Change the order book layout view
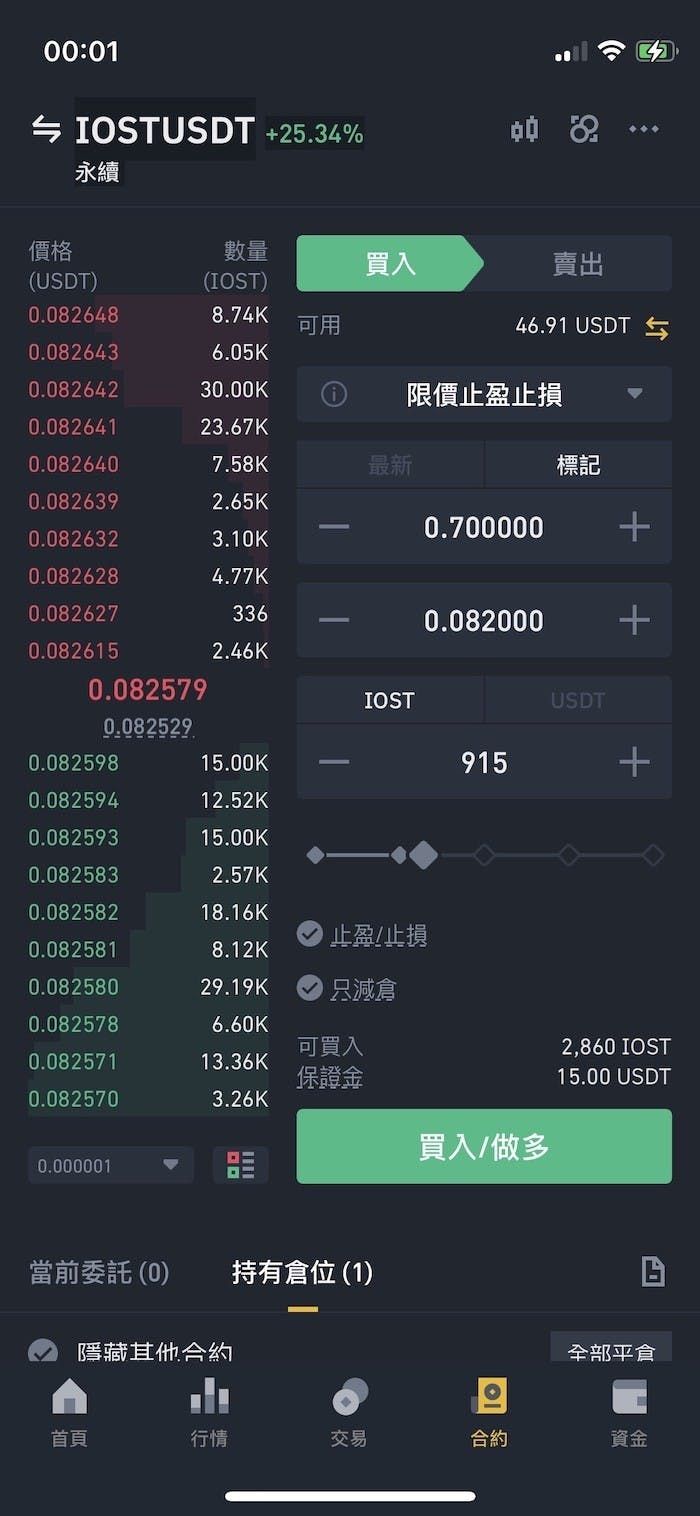The image size is (700, 1516). pos(241,1165)
